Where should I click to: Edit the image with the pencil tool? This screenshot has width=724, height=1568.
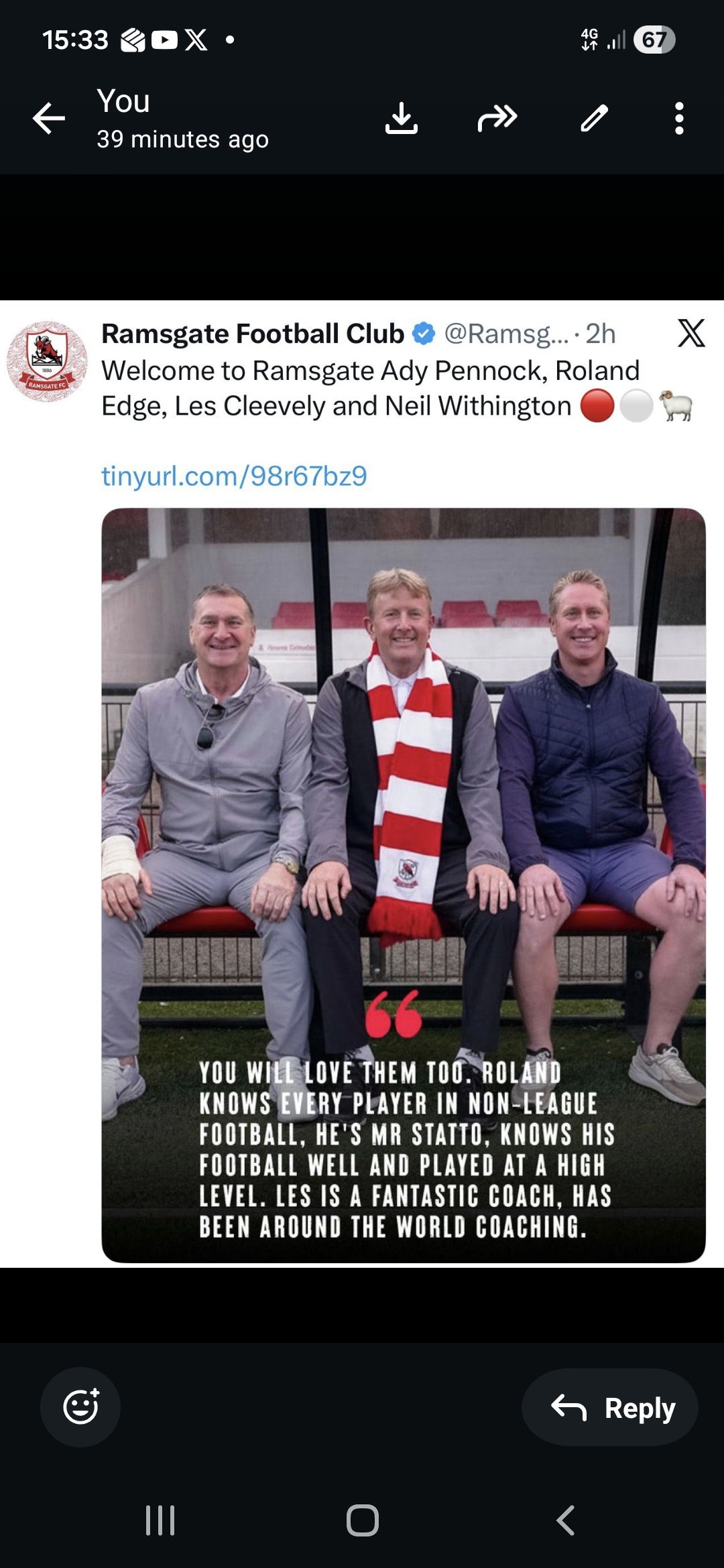tap(594, 119)
